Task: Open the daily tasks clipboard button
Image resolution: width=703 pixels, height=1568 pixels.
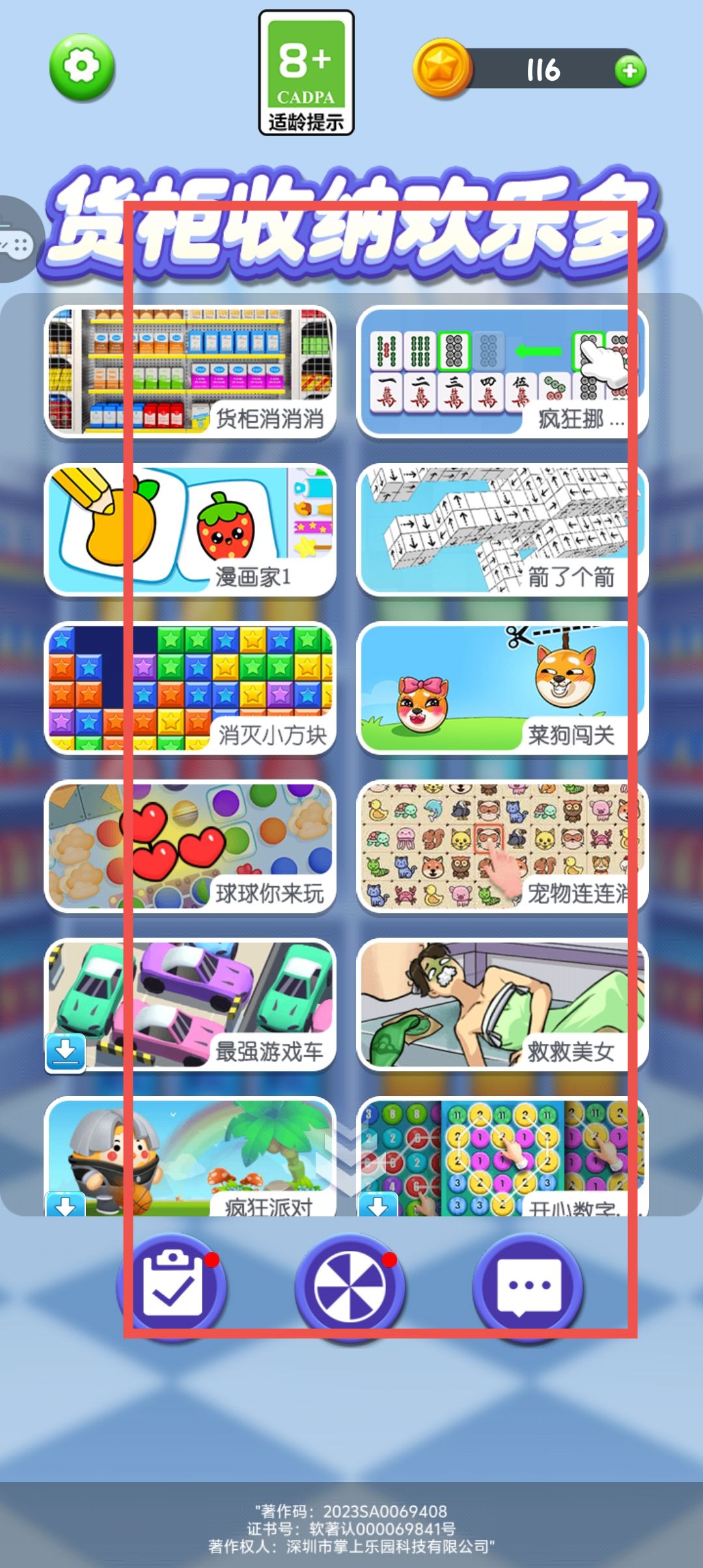Action: tap(172, 1287)
